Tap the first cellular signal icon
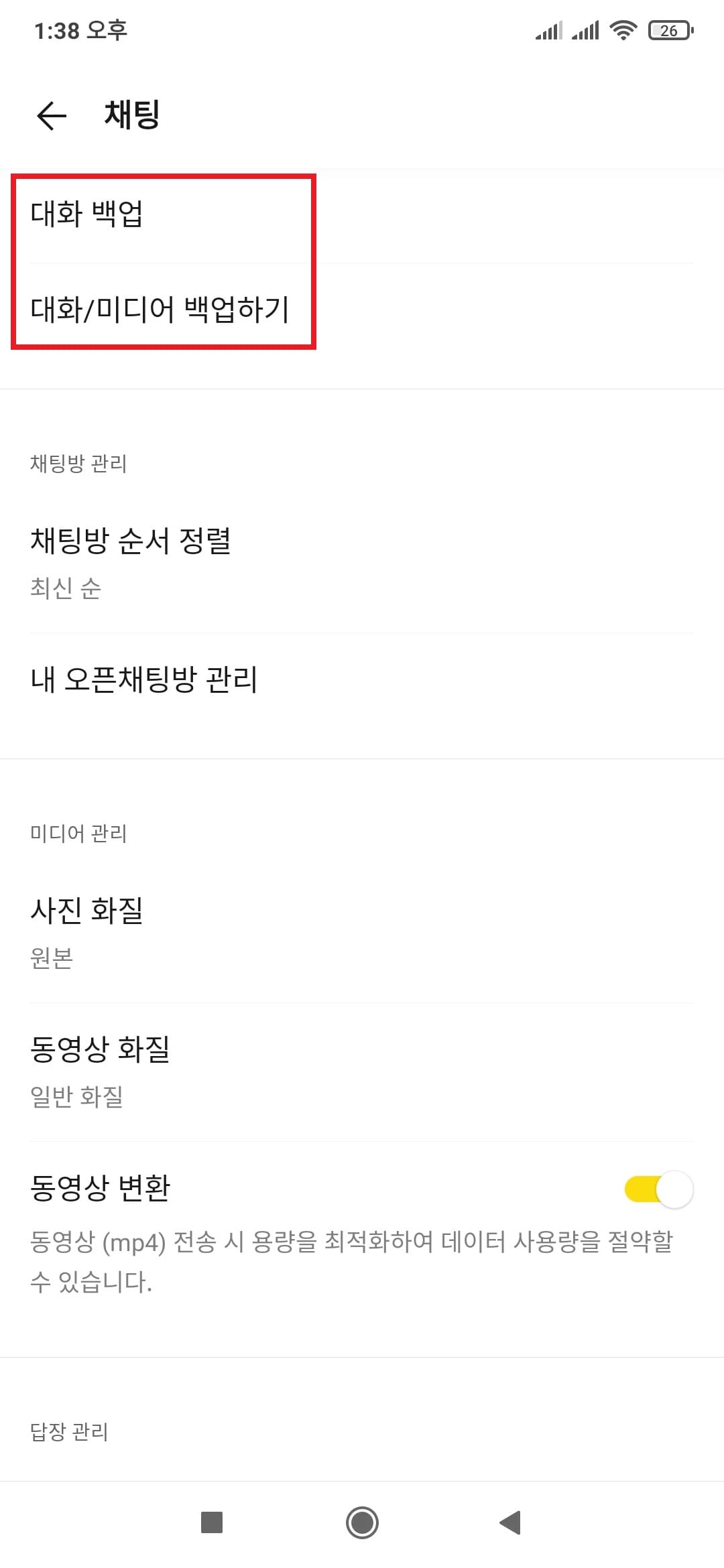The width and height of the screenshot is (724, 1568). coord(550,29)
